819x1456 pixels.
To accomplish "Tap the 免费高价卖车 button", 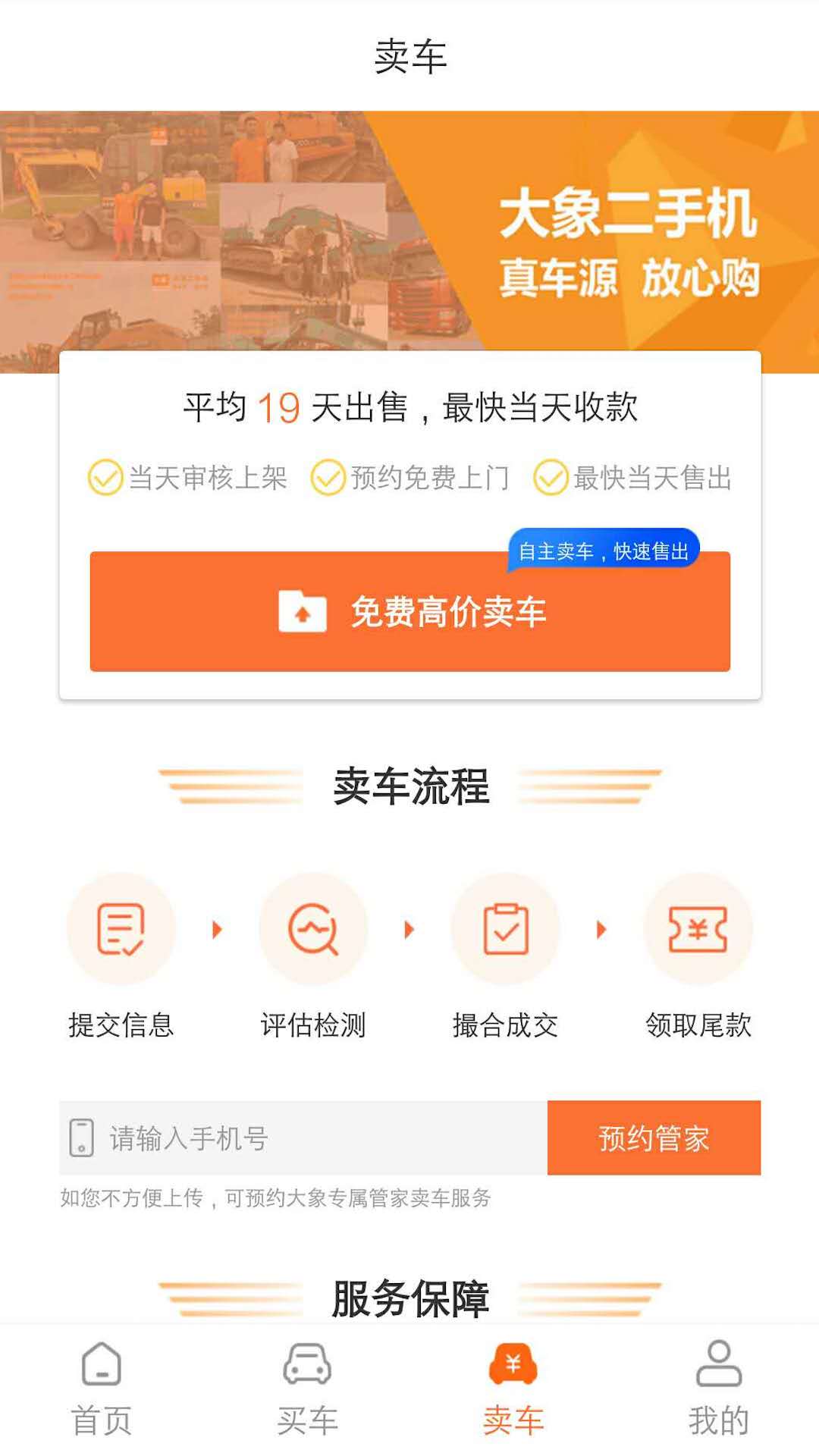I will pos(409,611).
